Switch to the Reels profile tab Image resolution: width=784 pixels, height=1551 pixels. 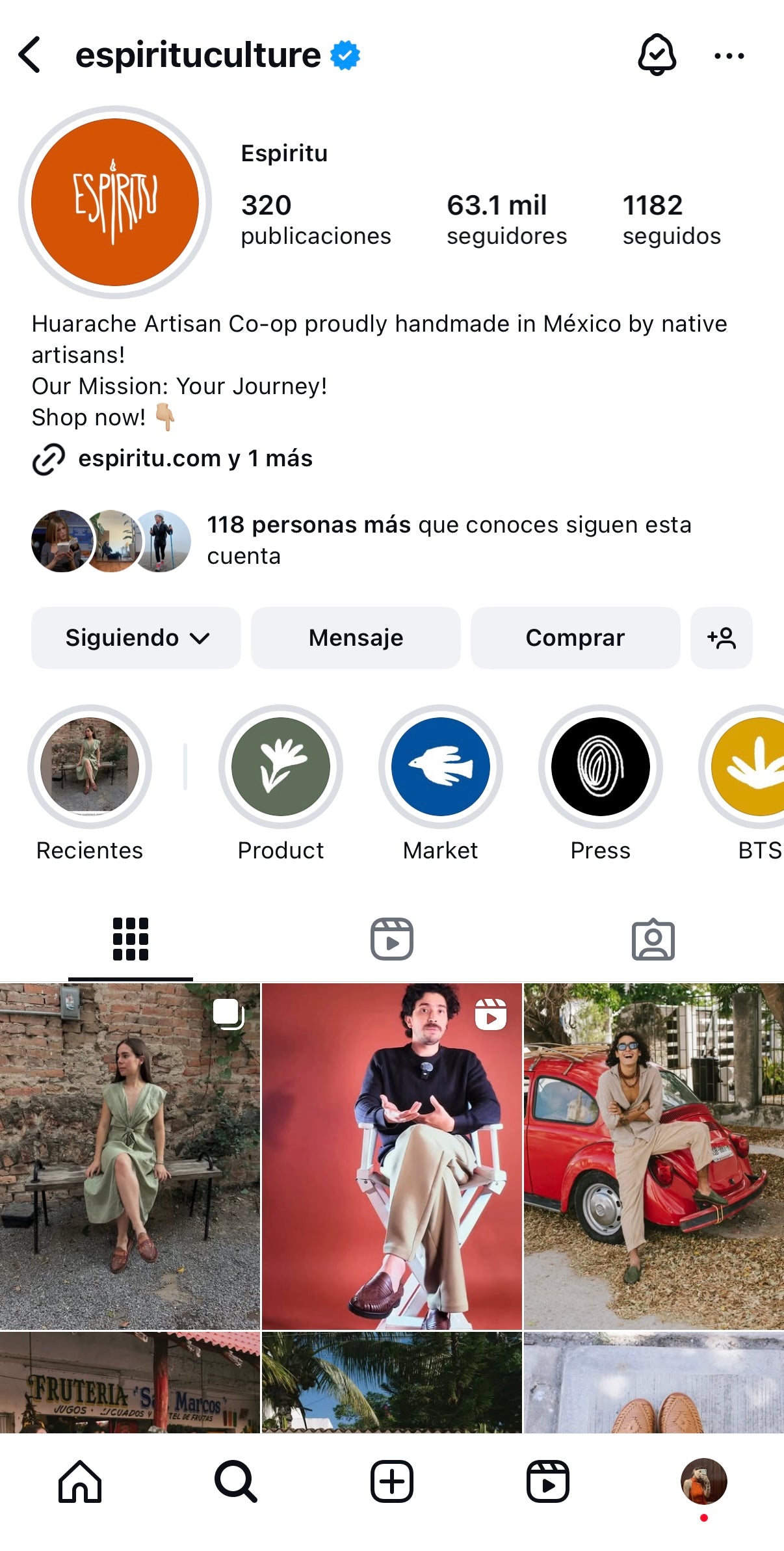click(391, 939)
